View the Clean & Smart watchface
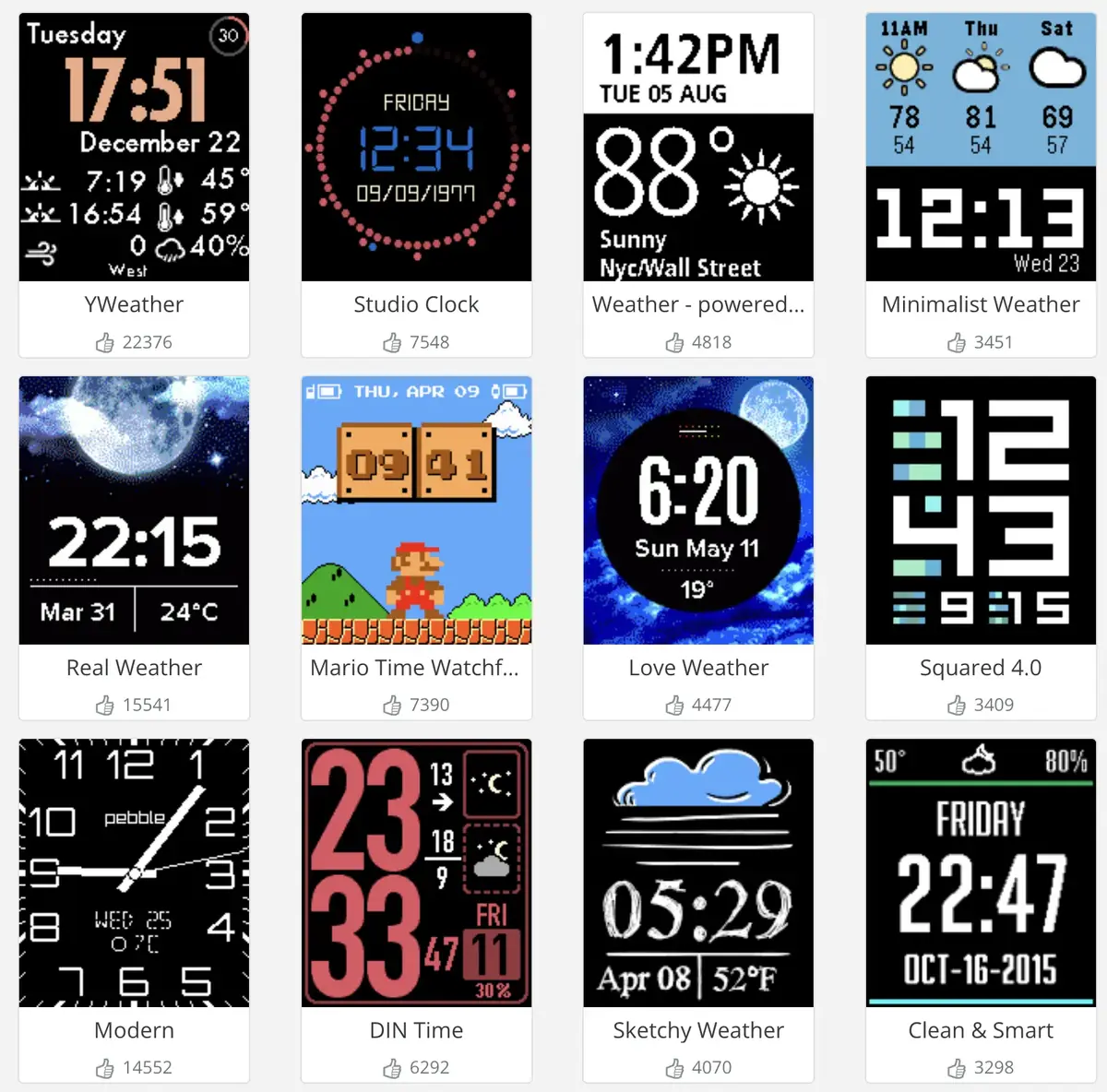 pyautogui.click(x=981, y=872)
